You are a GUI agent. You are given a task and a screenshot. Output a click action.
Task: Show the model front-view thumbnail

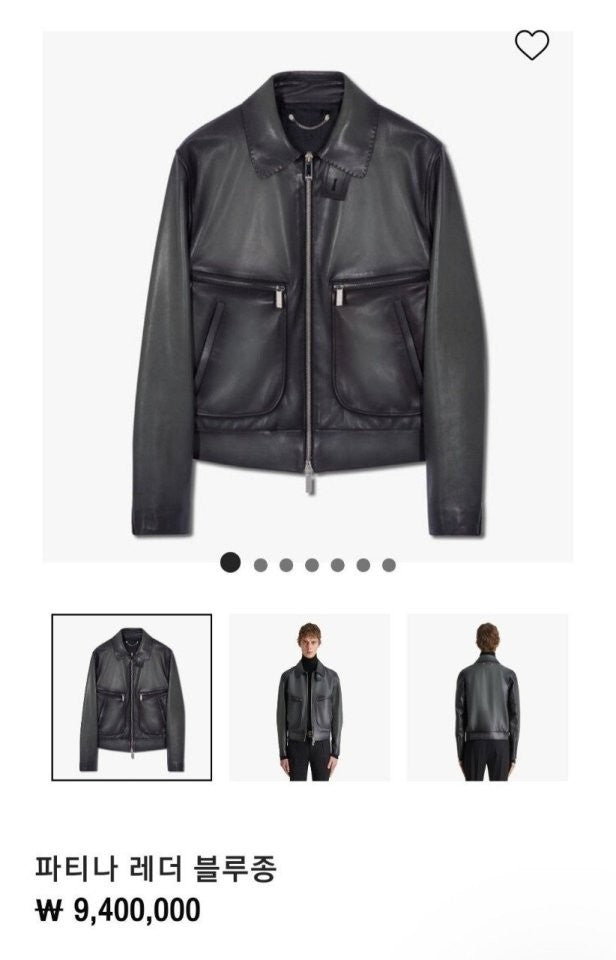(309, 697)
